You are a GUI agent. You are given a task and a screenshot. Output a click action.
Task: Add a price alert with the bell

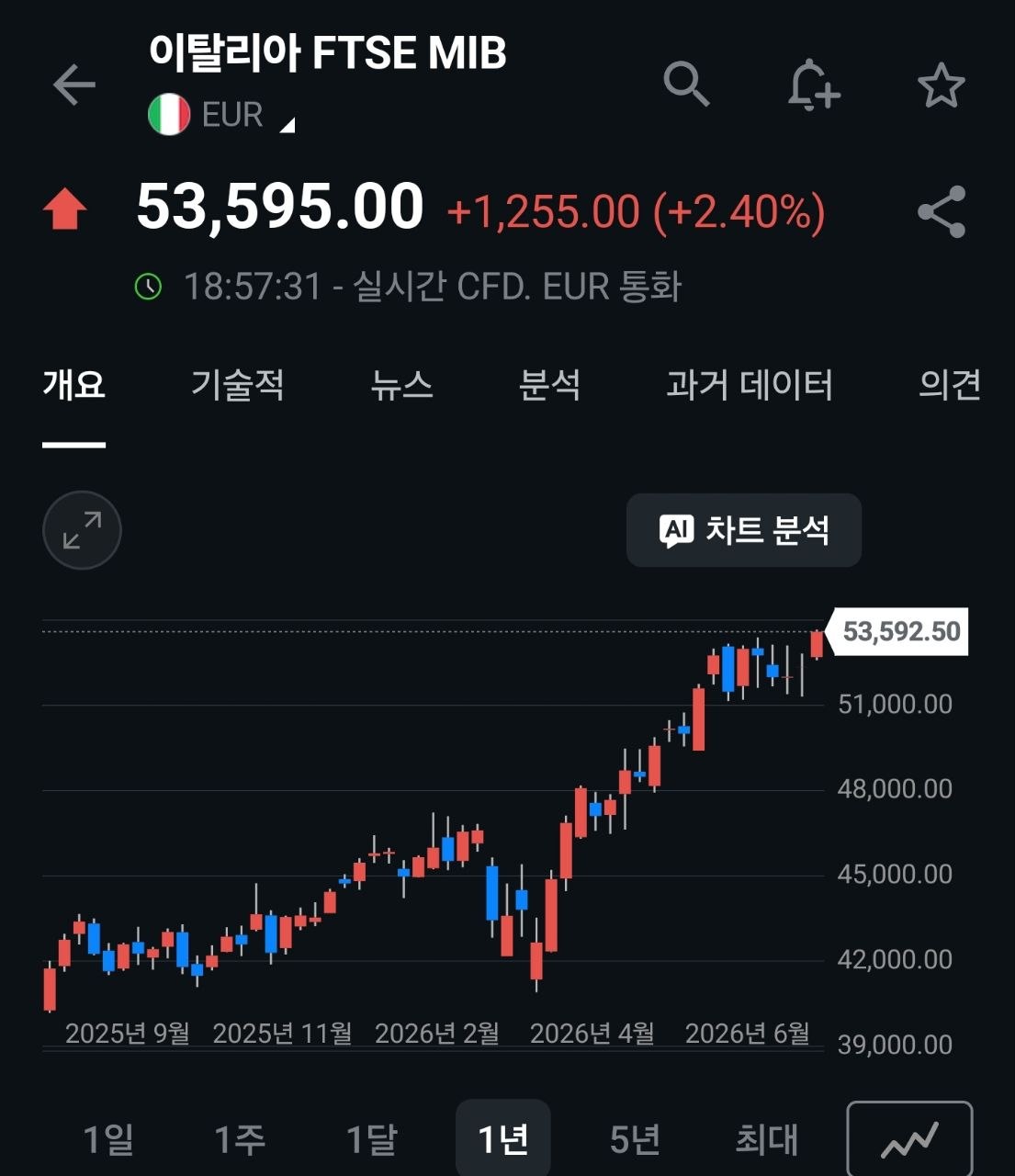(x=814, y=85)
